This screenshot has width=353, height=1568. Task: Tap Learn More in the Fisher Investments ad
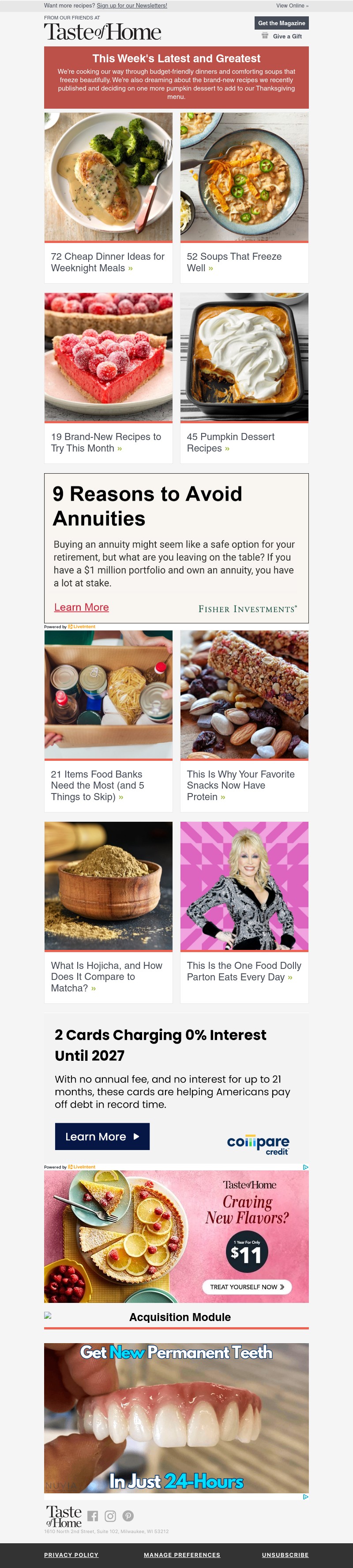[82, 607]
